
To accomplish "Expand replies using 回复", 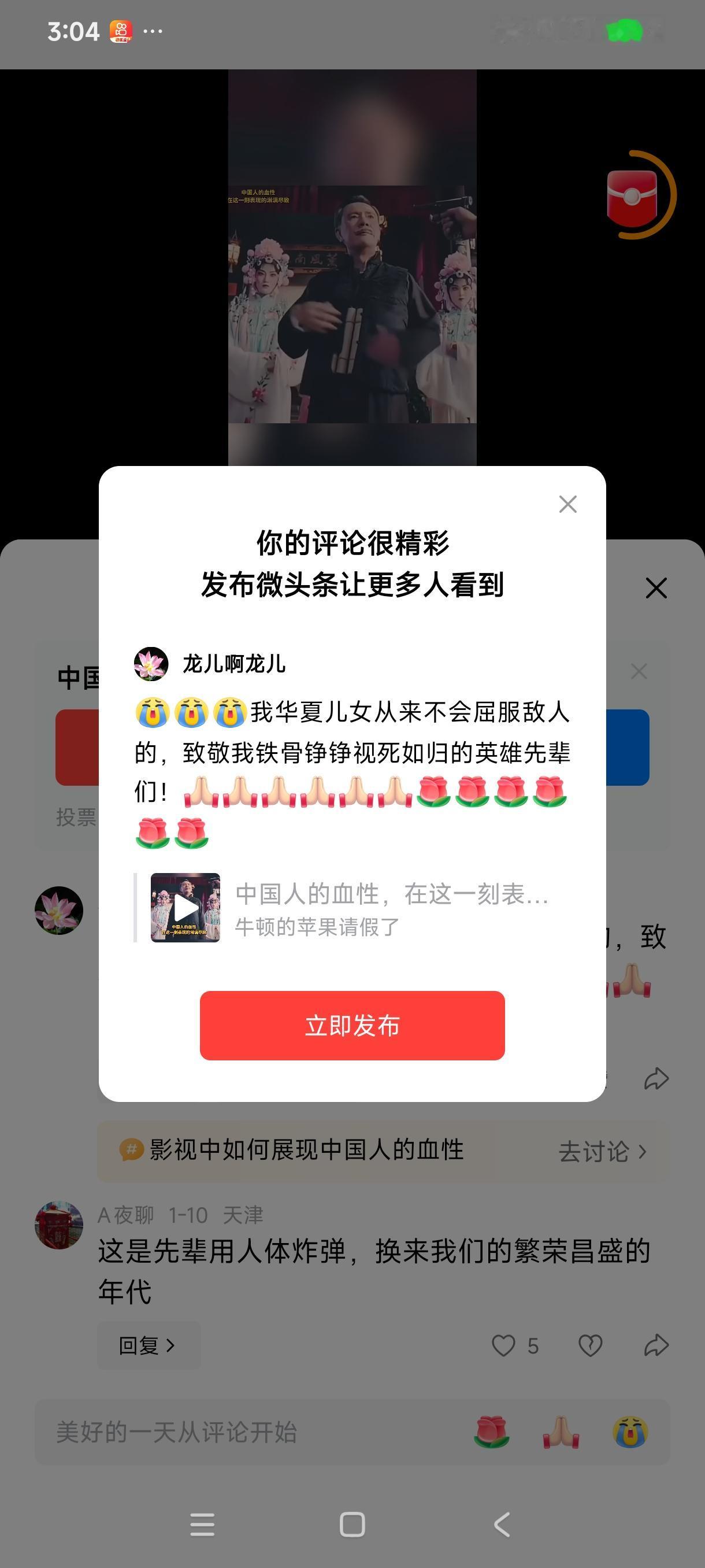I will coord(148,1345).
